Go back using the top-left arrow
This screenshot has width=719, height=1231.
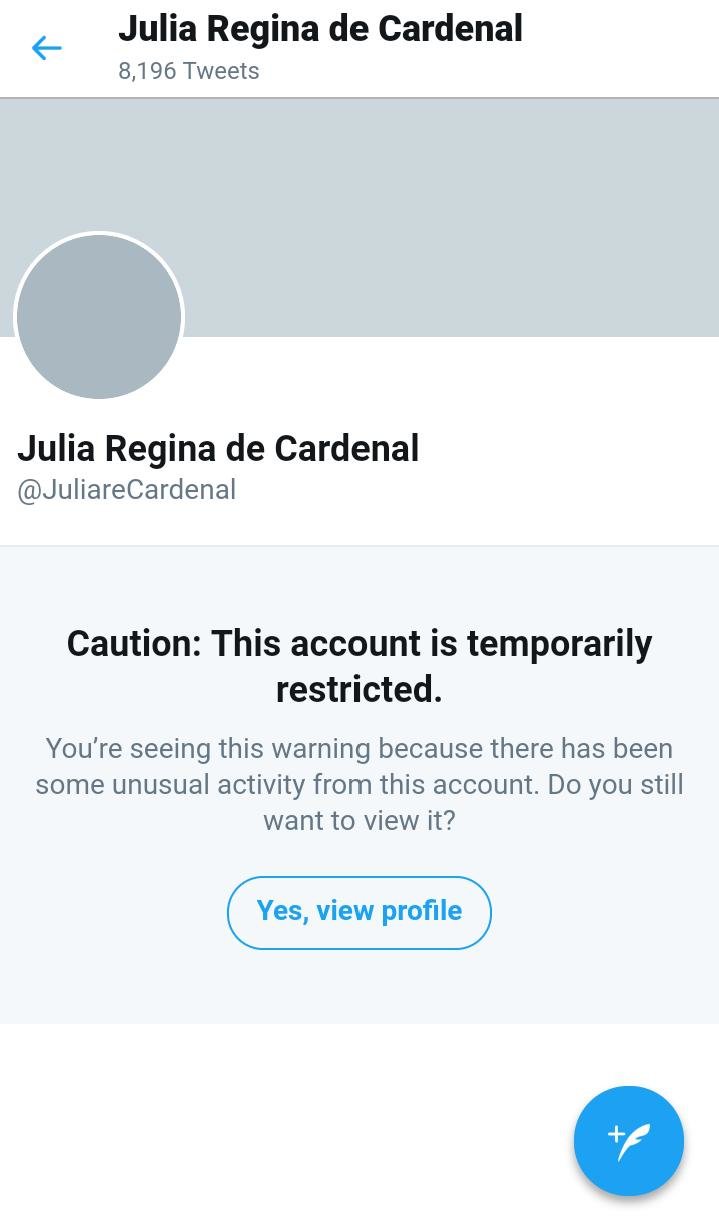pyautogui.click(x=47, y=48)
